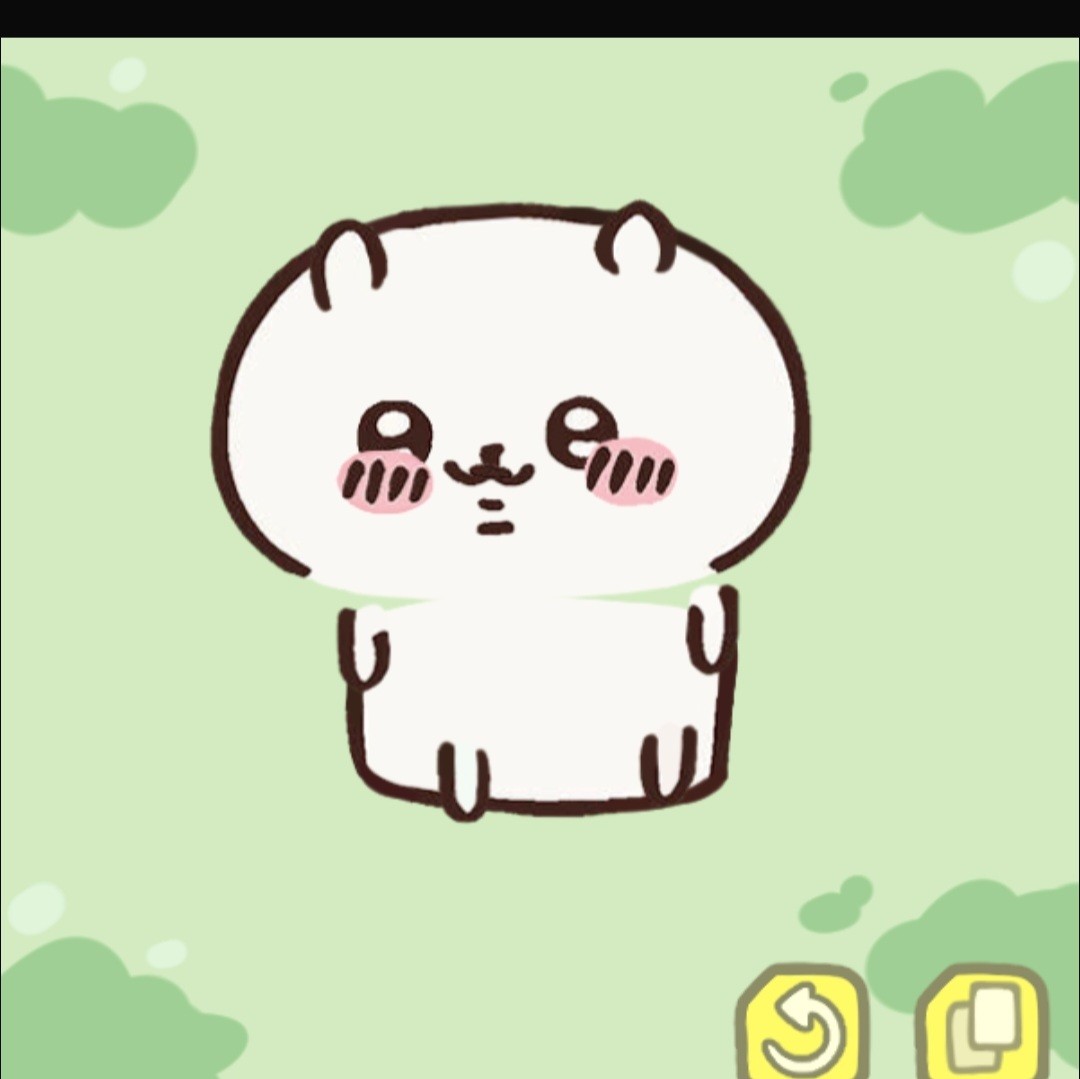Tap the yellow undo arrow button
Viewport: 1080px width, 1079px height.
[x=801, y=1024]
